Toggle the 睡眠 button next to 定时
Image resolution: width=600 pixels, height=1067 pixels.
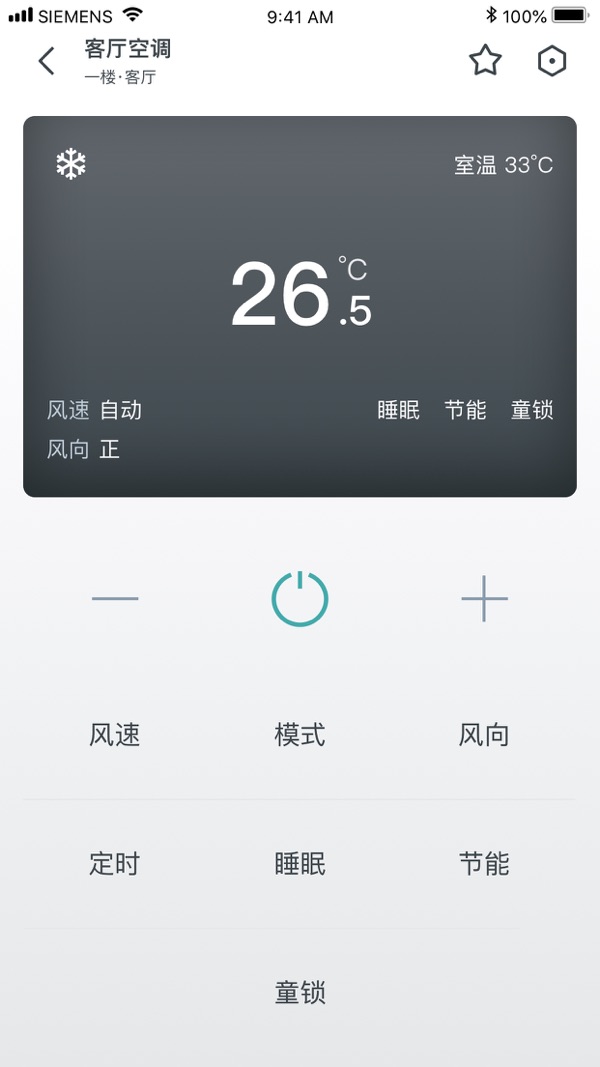[x=300, y=864]
